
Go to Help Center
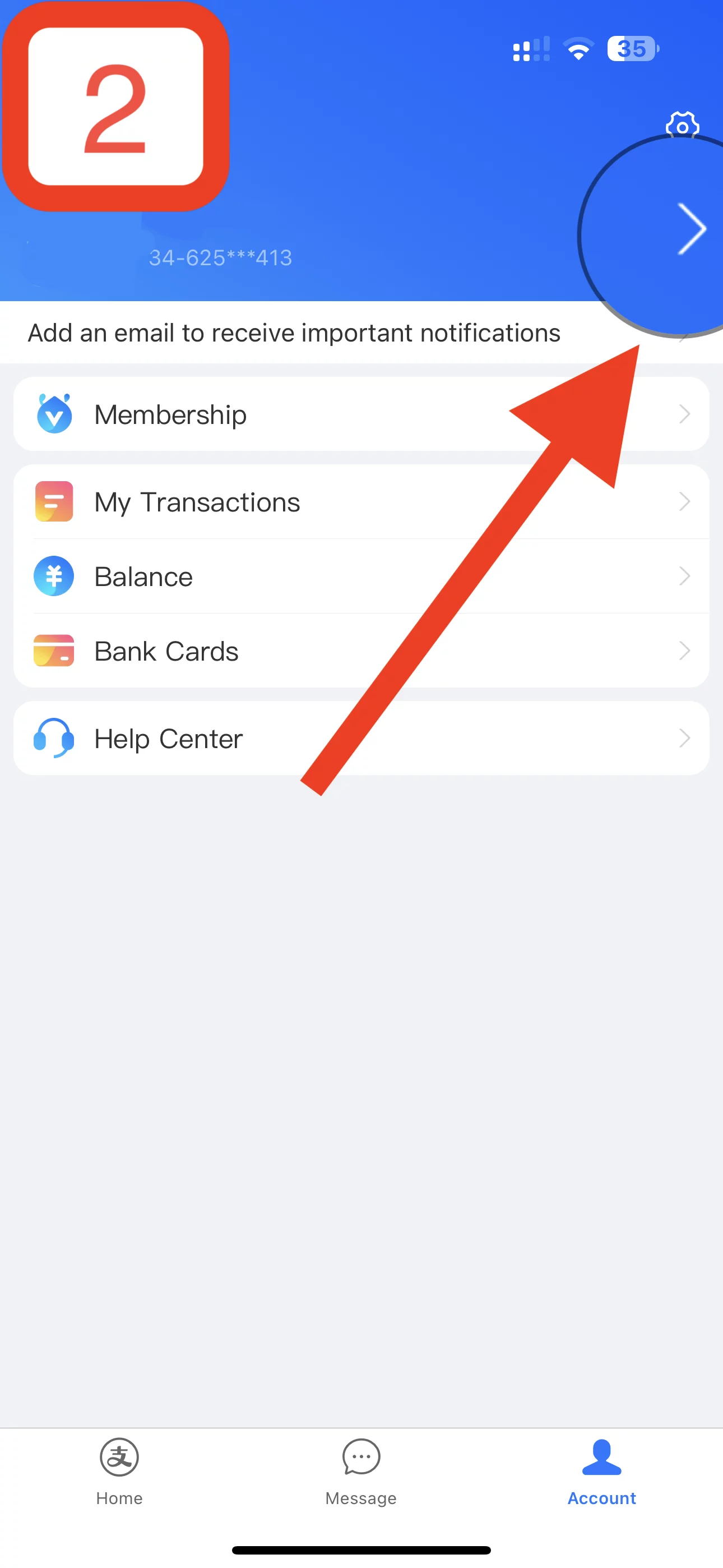coord(361,739)
